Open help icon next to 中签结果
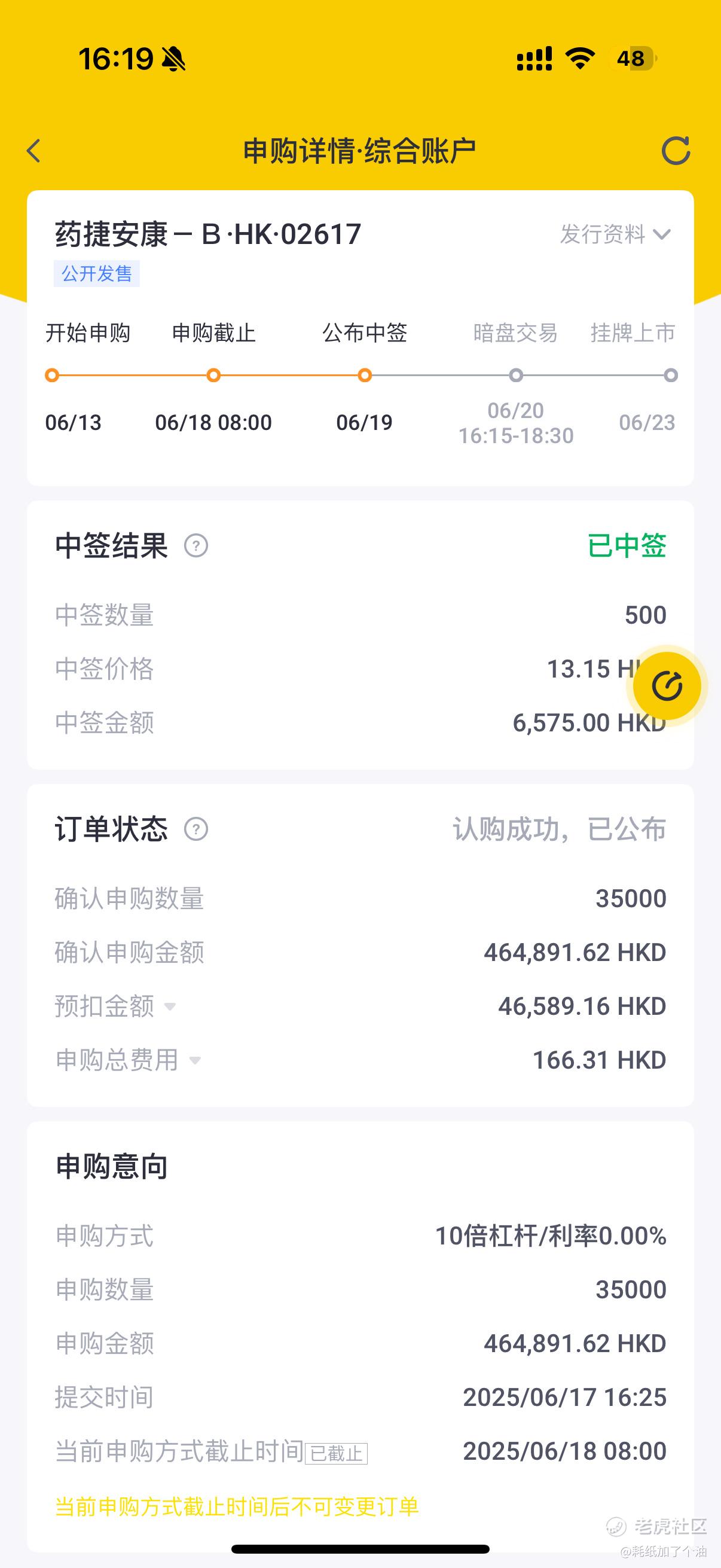The width and height of the screenshot is (721, 1568). pyautogui.click(x=196, y=546)
